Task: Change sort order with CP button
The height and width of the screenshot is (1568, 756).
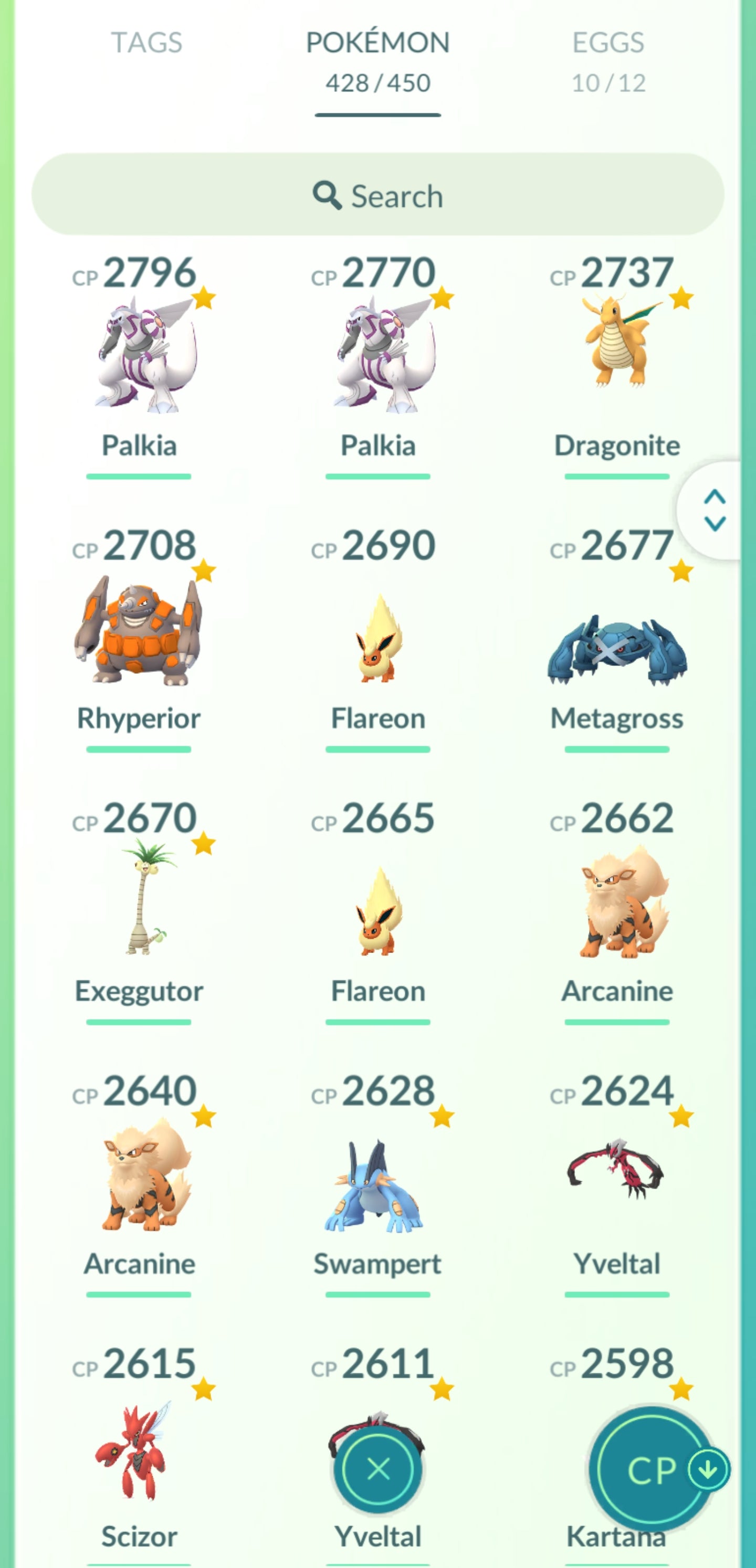Action: click(652, 1469)
